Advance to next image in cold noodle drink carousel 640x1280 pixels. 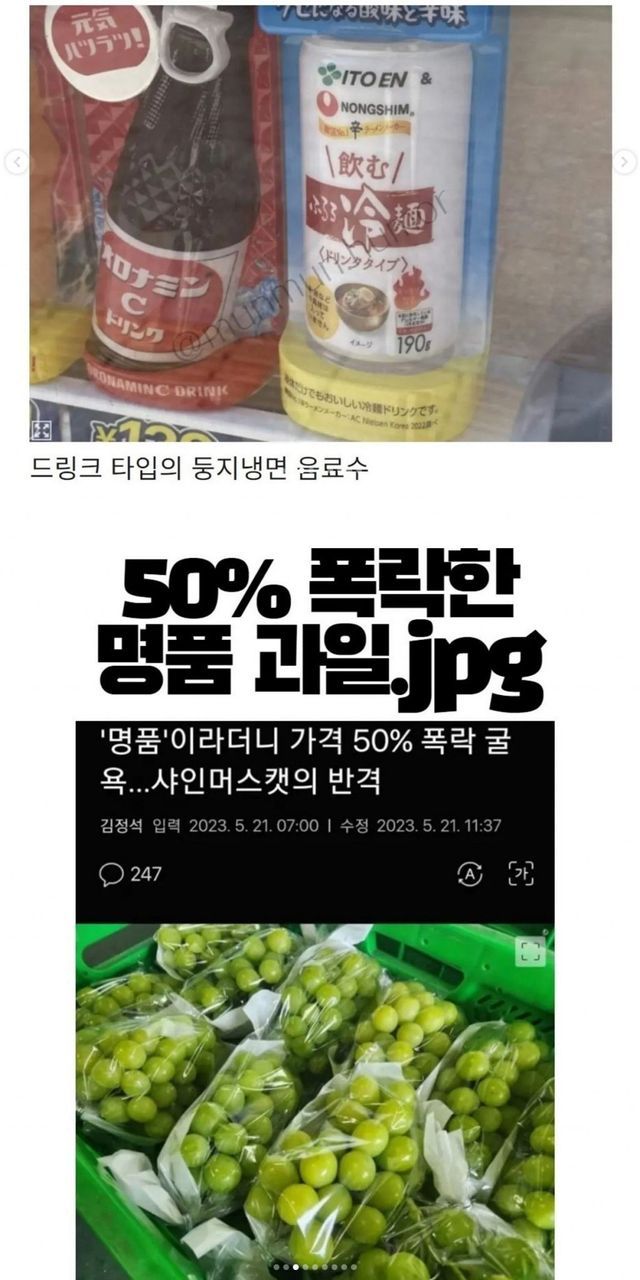pos(624,162)
